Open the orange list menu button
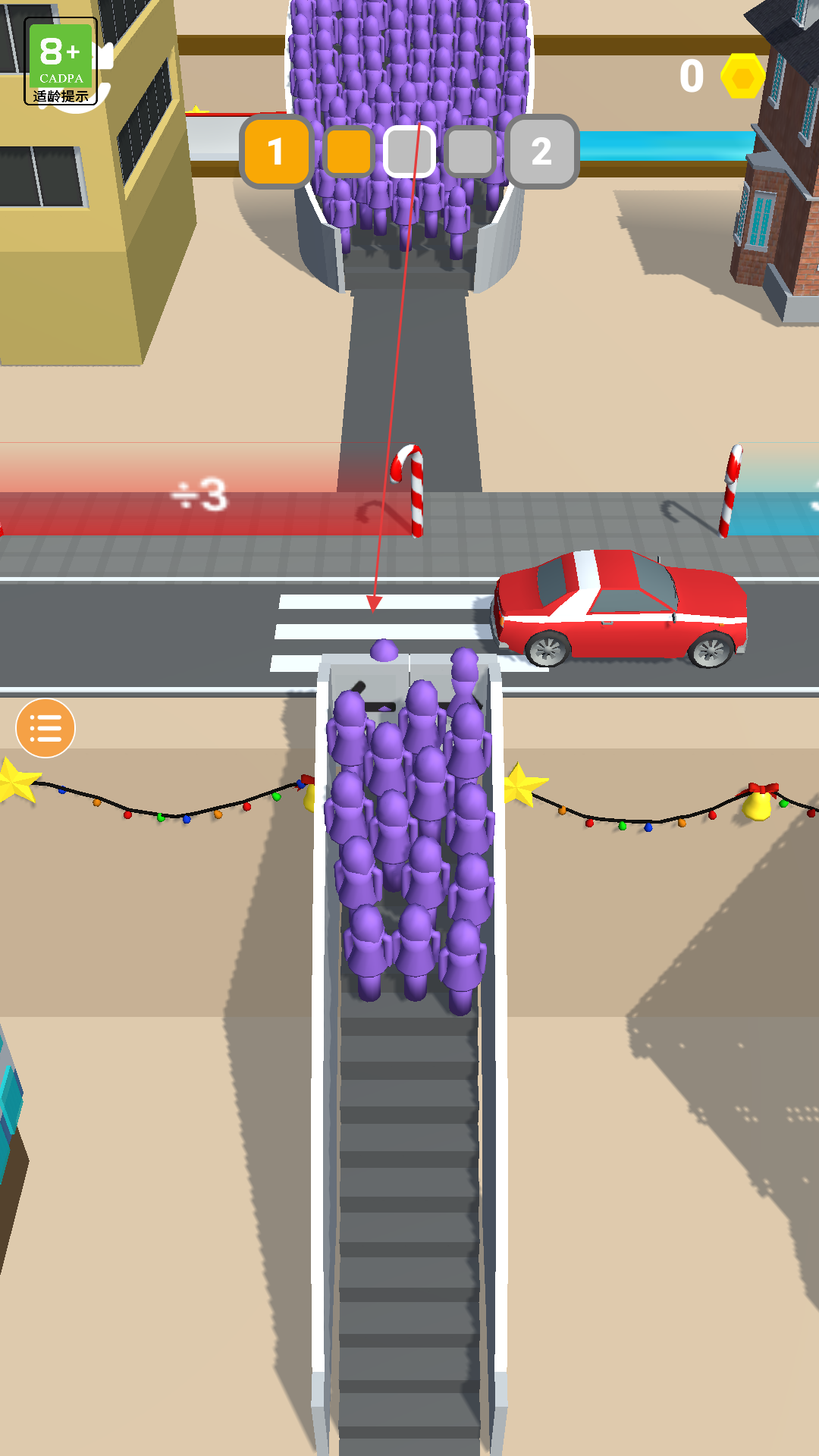Image resolution: width=819 pixels, height=1456 pixels. pos(45,728)
